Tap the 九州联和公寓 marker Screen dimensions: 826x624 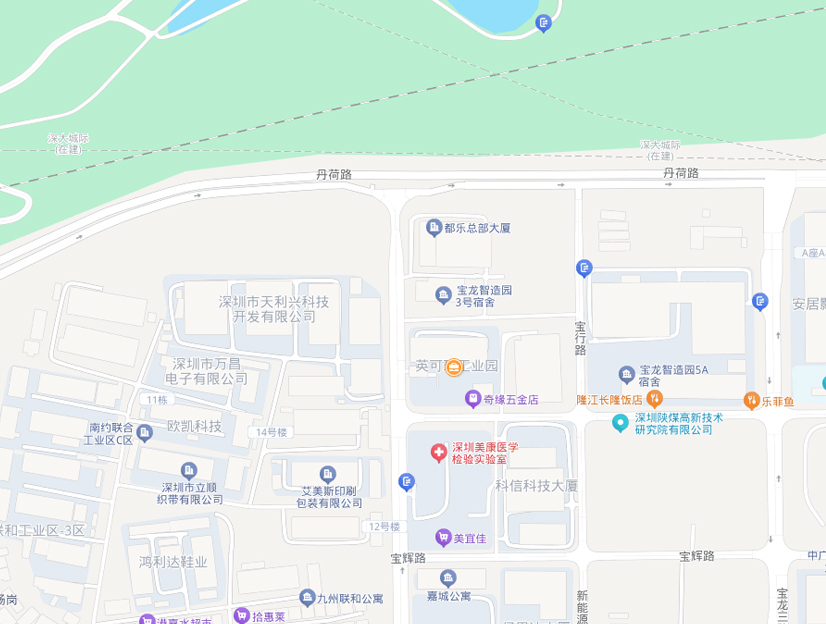307,598
